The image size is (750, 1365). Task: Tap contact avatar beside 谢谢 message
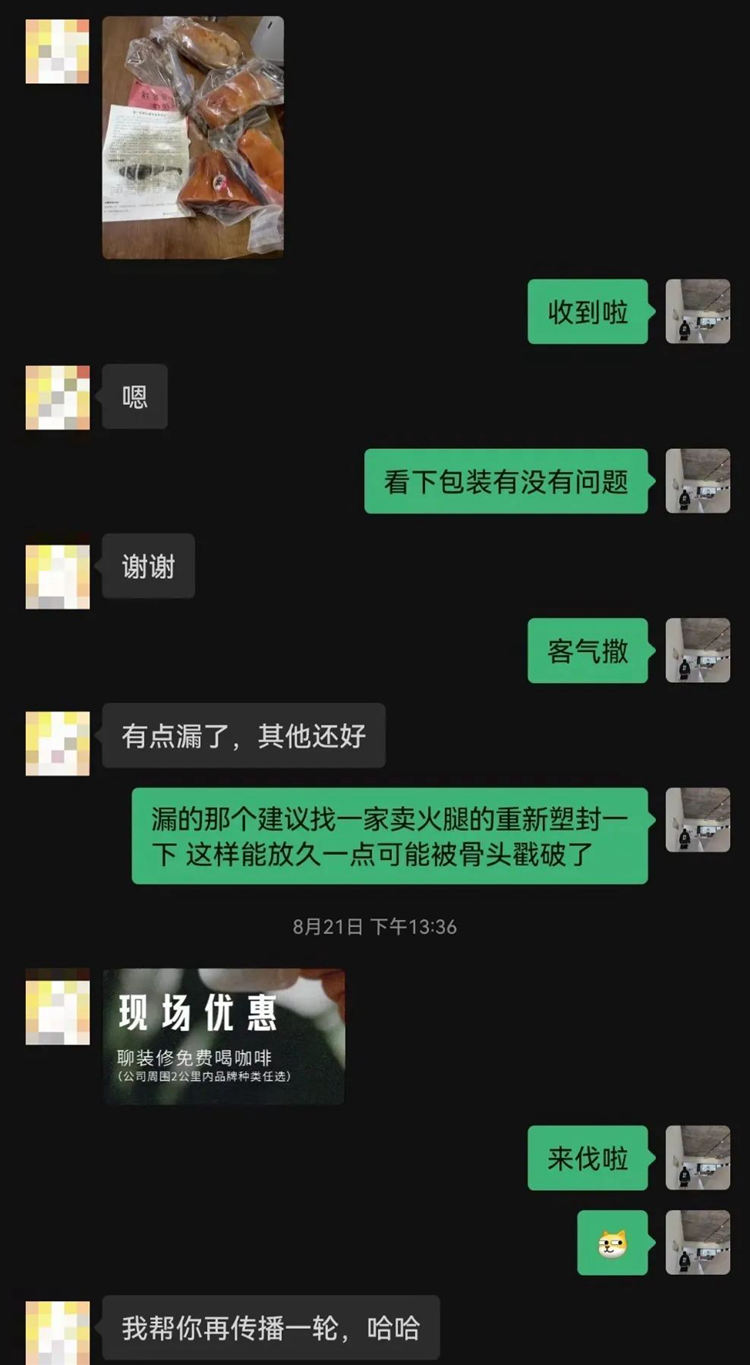pyautogui.click(x=57, y=576)
